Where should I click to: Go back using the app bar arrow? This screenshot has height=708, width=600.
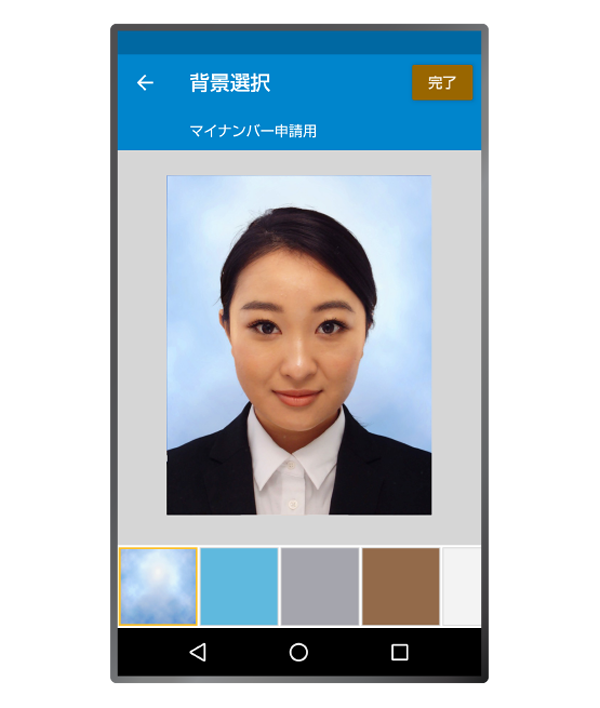click(145, 83)
